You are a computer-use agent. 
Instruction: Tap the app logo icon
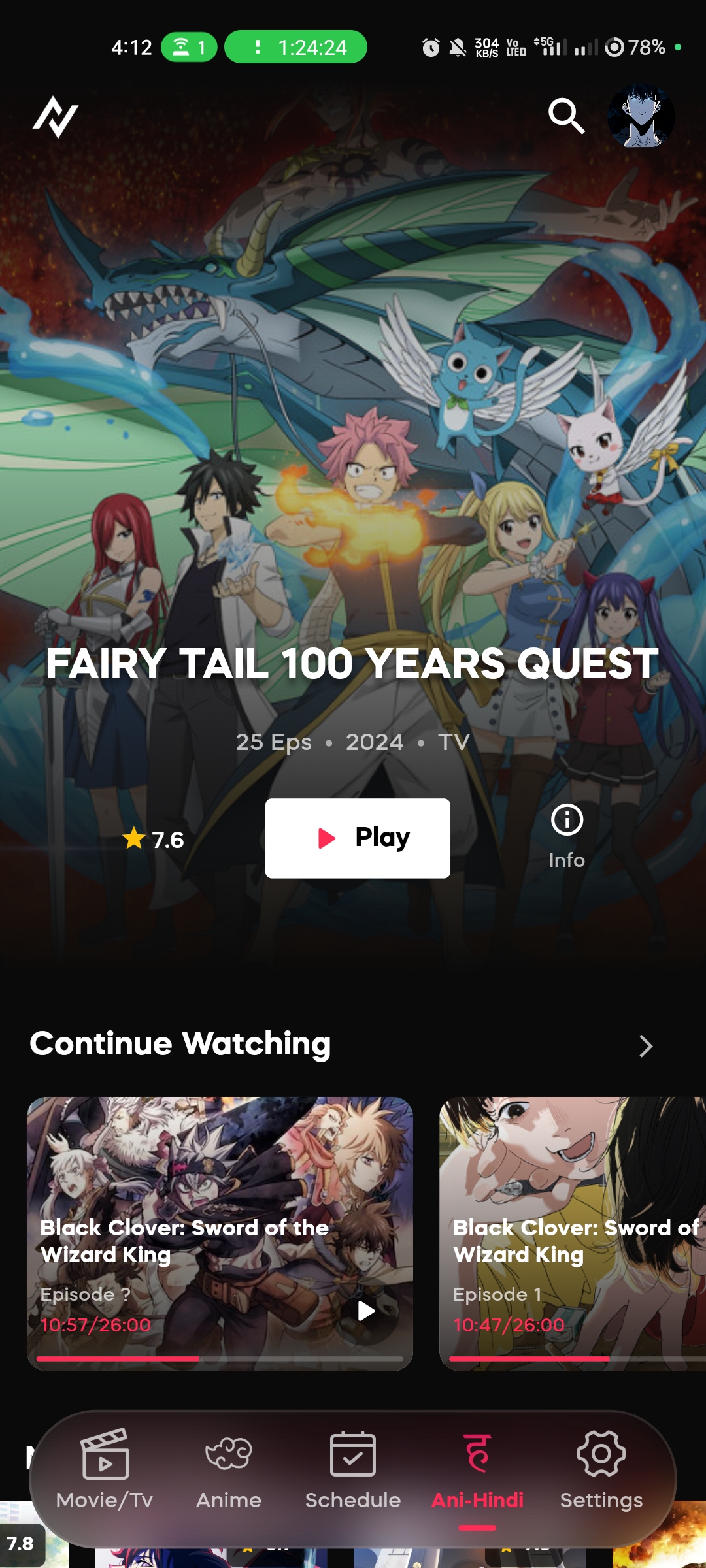56,117
